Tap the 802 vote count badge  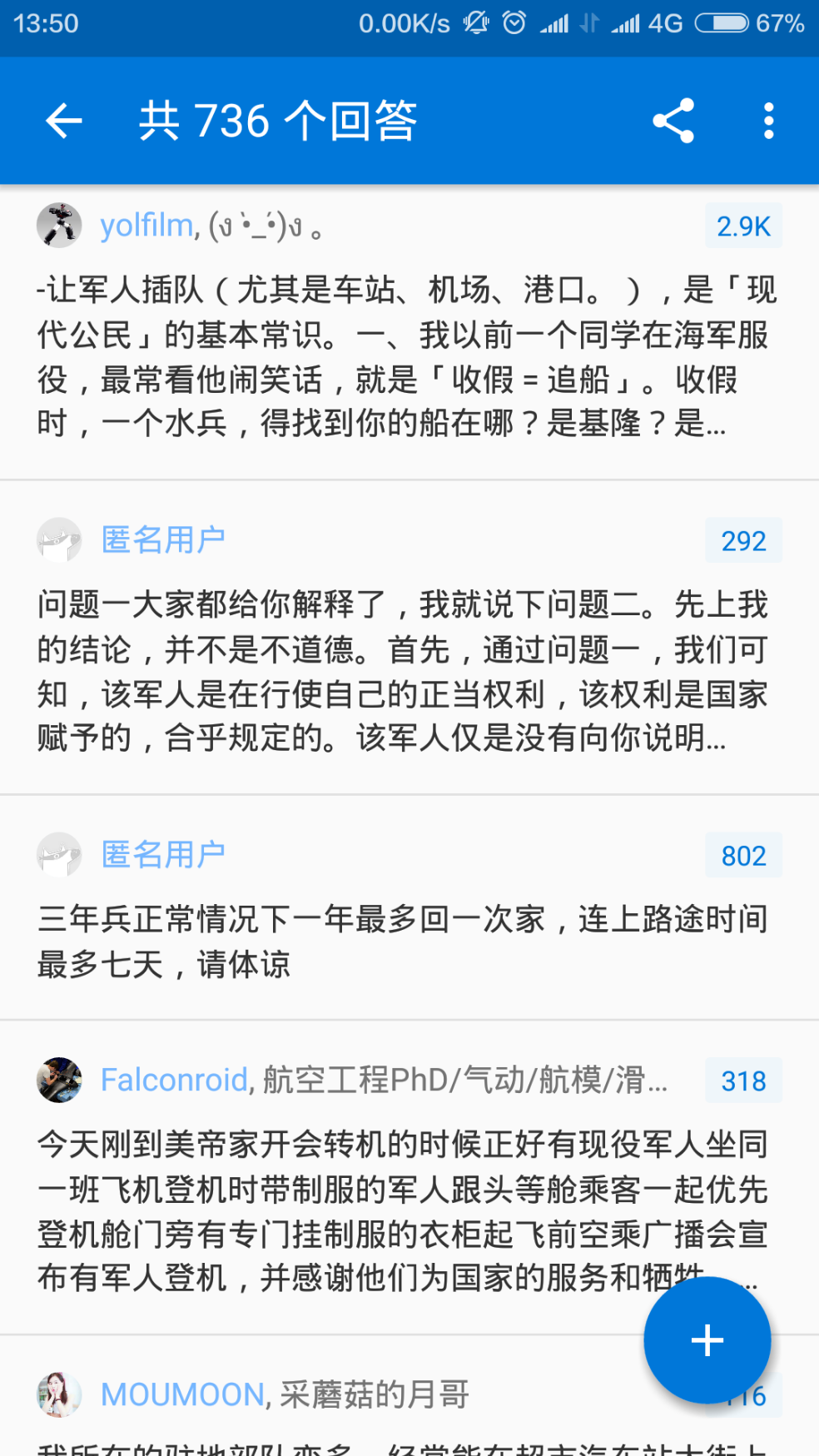pyautogui.click(x=743, y=855)
